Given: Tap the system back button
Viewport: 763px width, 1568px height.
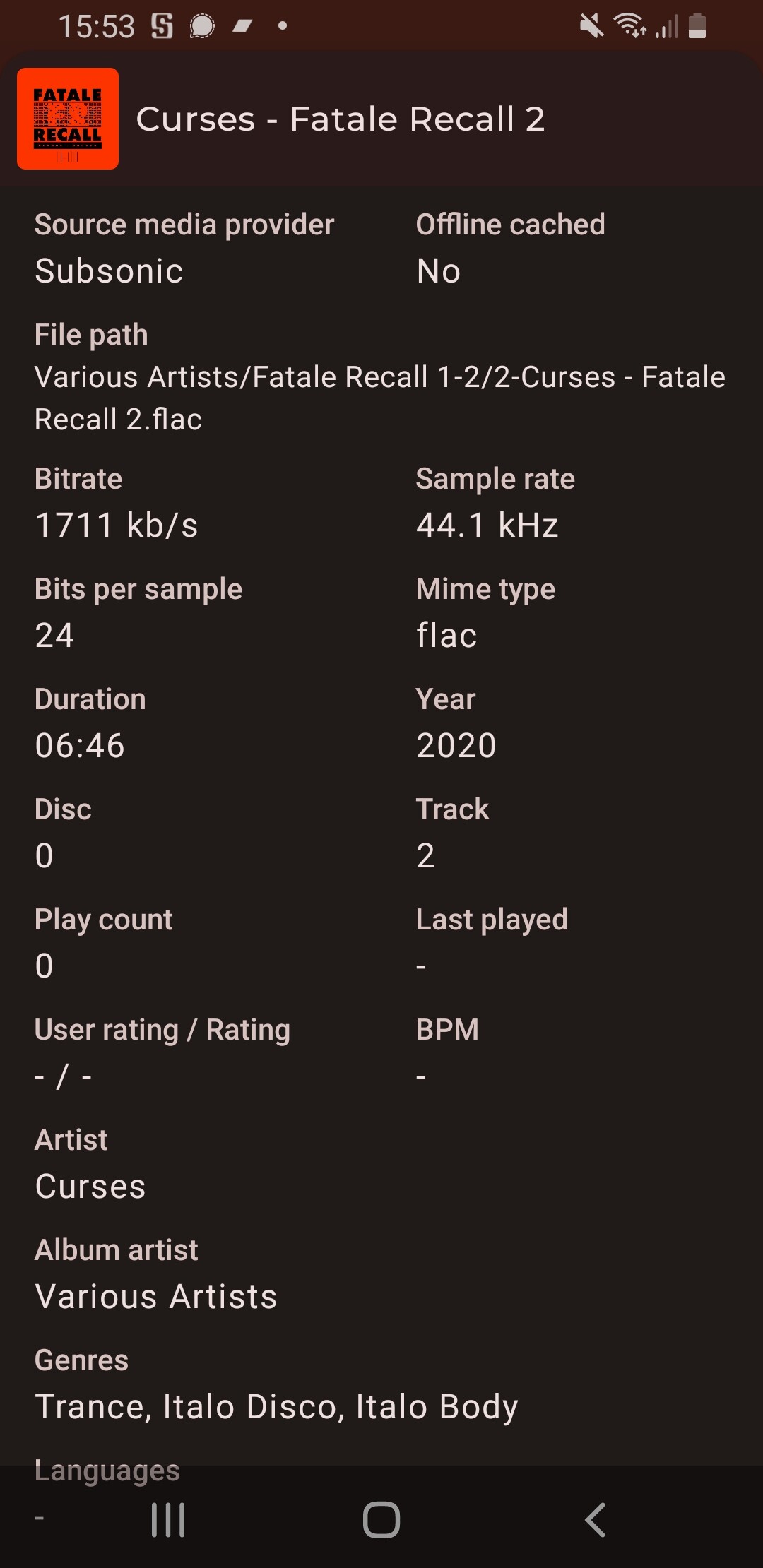Looking at the screenshot, I should (x=595, y=1520).
